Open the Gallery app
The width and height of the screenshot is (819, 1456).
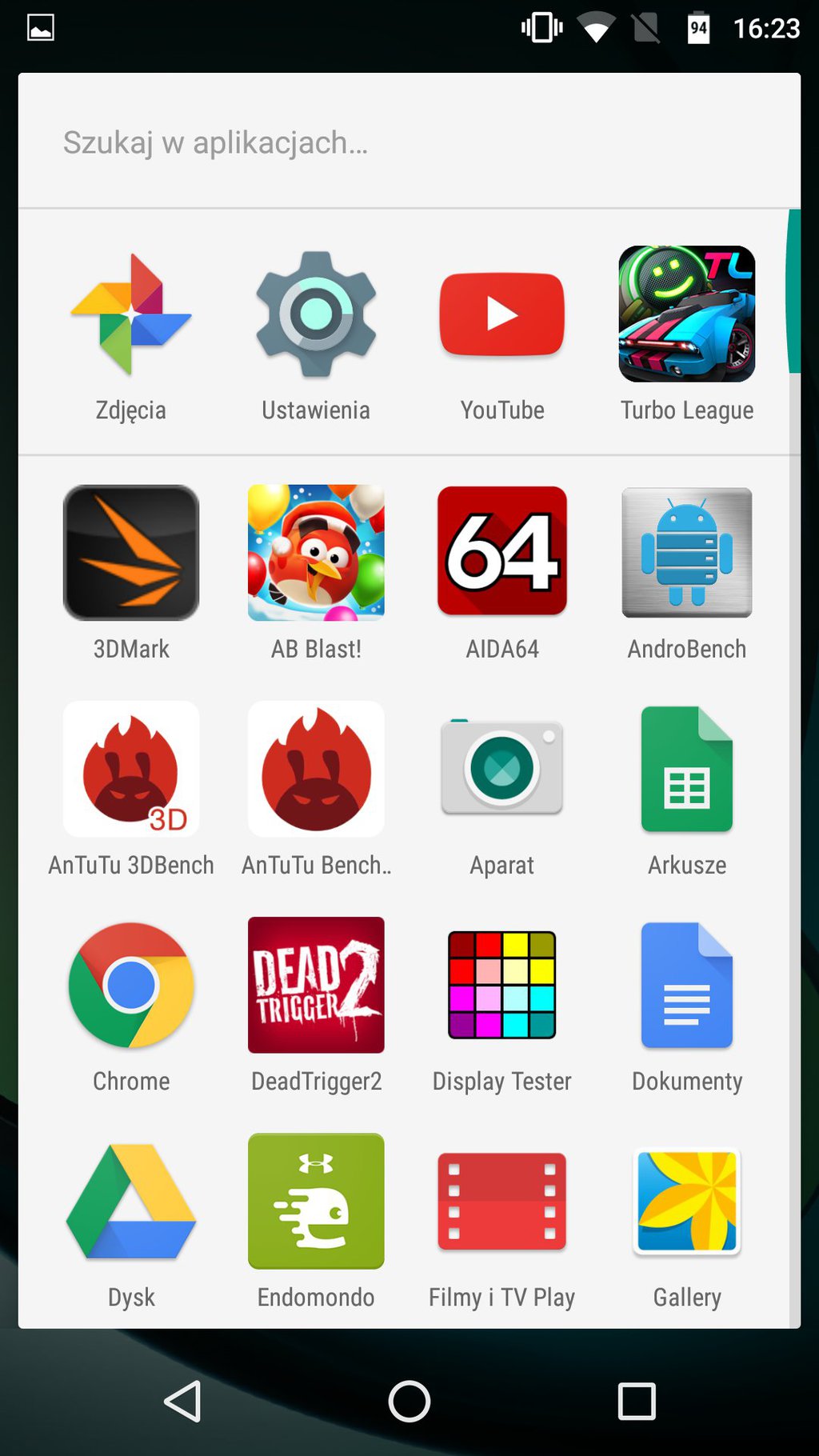pyautogui.click(x=686, y=1201)
